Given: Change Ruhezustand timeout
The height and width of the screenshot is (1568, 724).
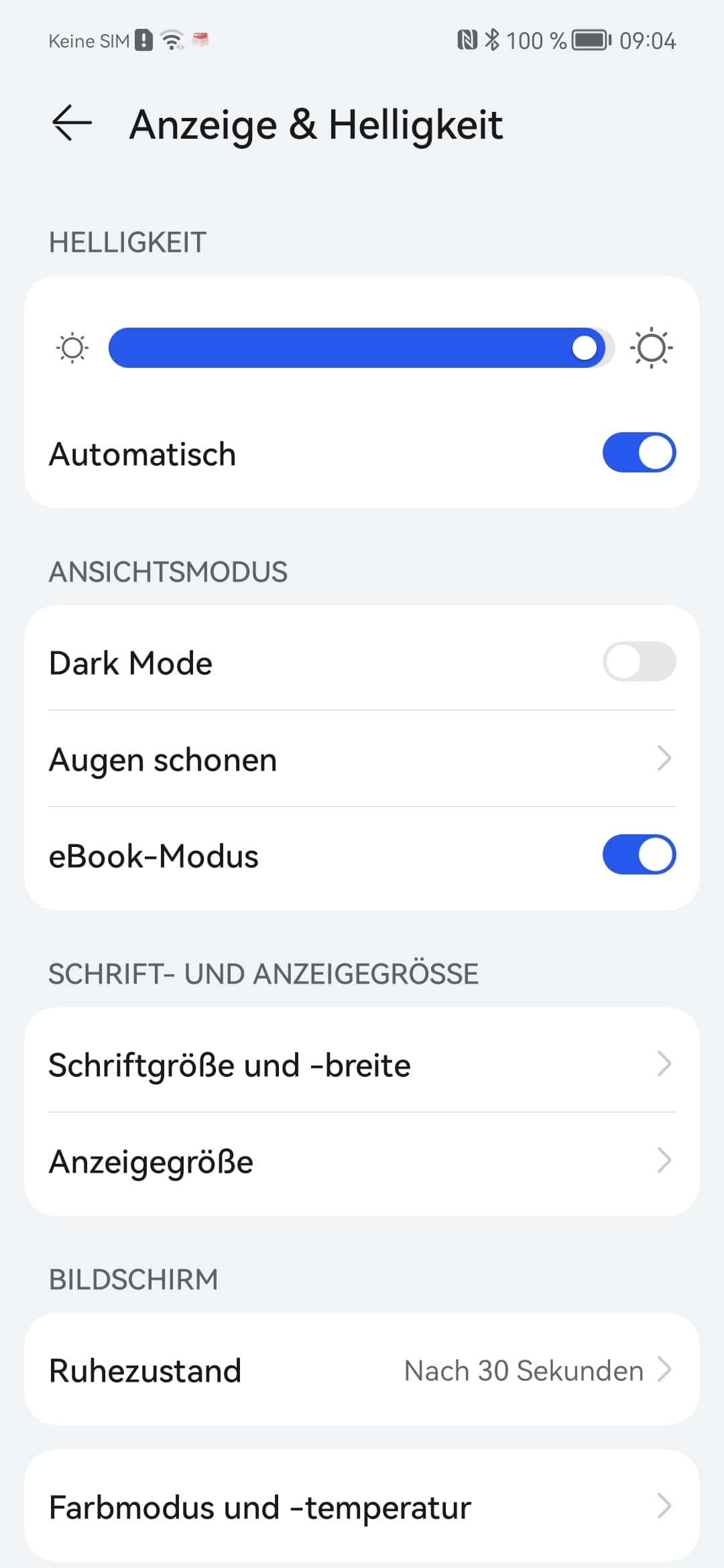Looking at the screenshot, I should pyautogui.click(x=362, y=1370).
